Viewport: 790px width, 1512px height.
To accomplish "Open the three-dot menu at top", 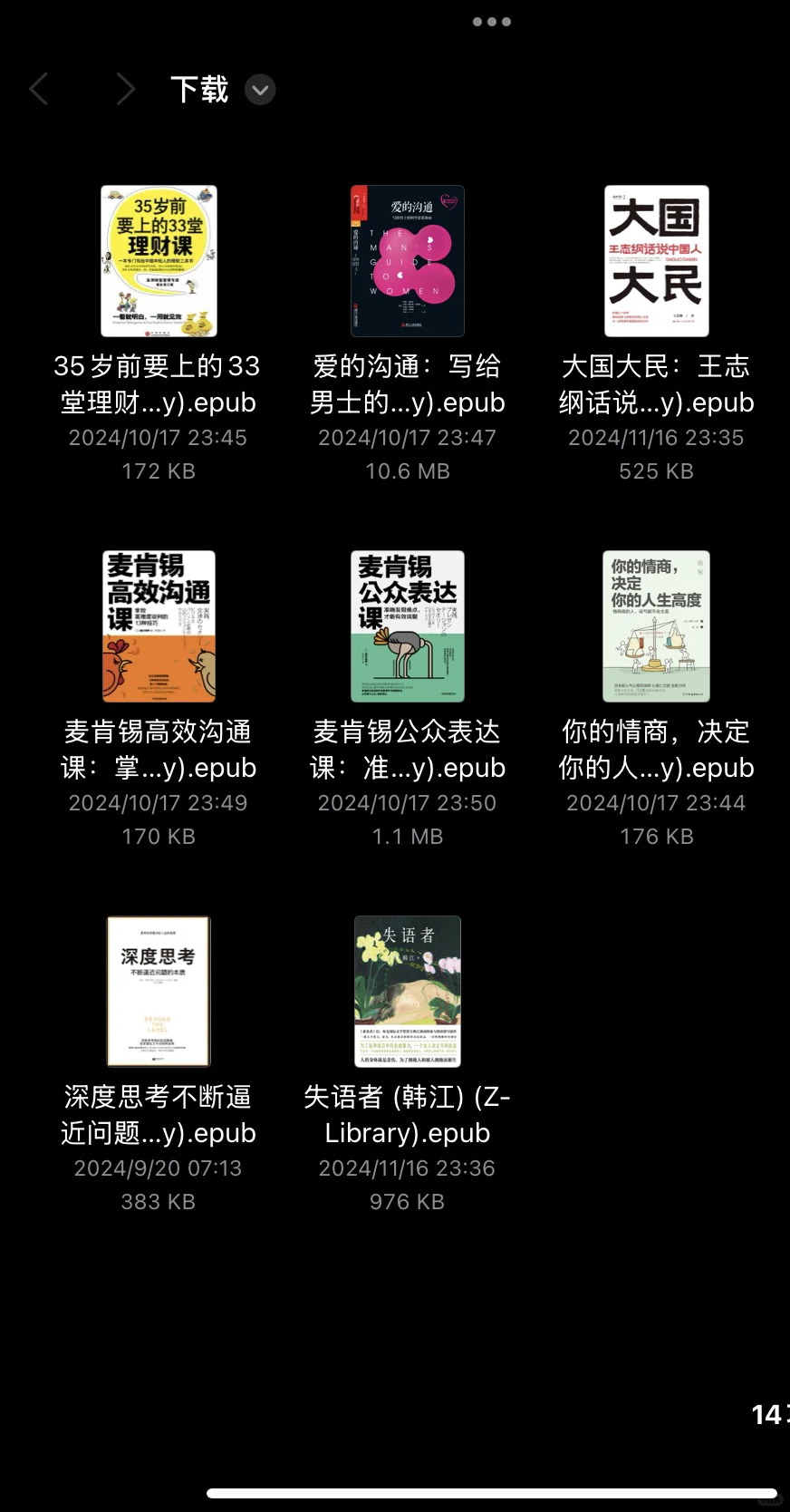I will (492, 22).
